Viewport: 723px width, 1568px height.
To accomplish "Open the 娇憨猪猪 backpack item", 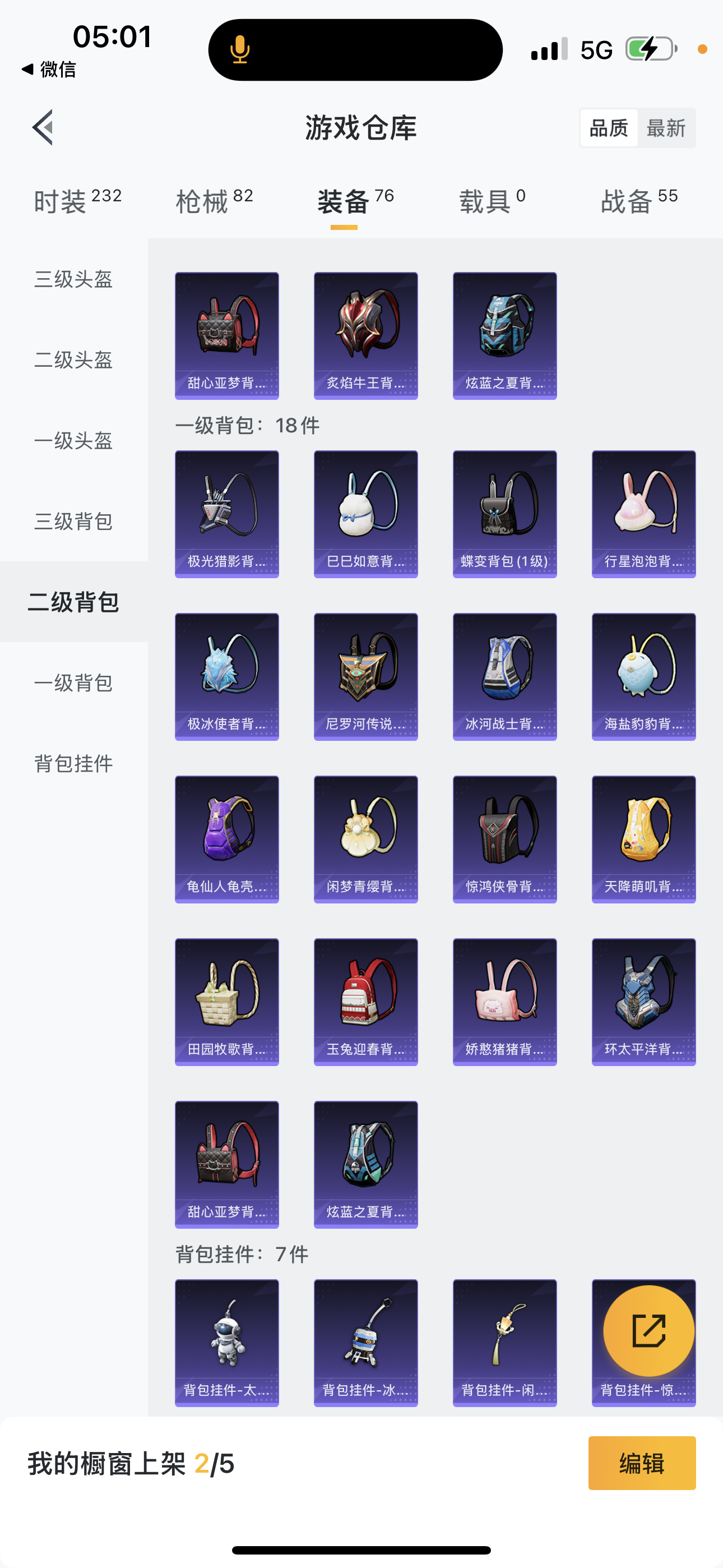I will click(504, 1002).
